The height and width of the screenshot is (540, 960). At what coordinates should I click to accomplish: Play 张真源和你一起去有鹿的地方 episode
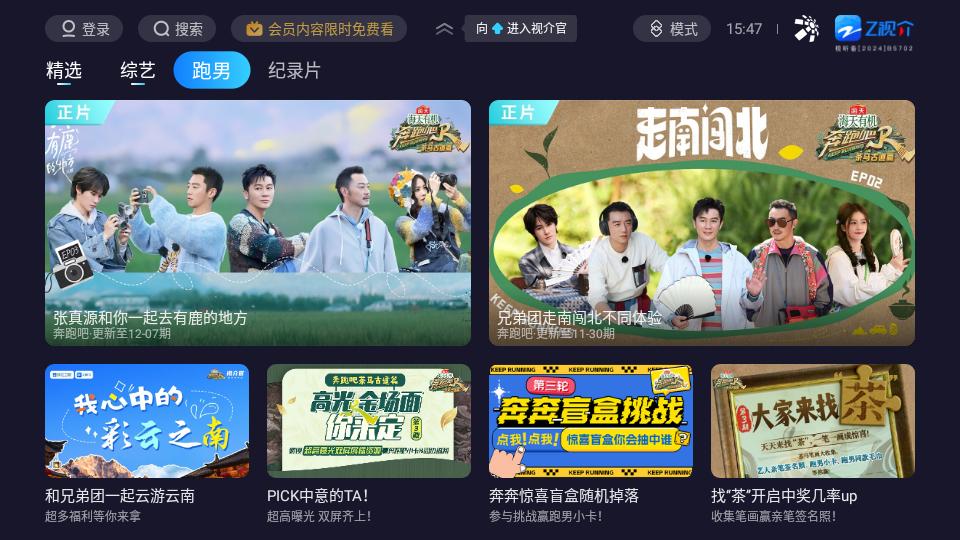(x=257, y=222)
